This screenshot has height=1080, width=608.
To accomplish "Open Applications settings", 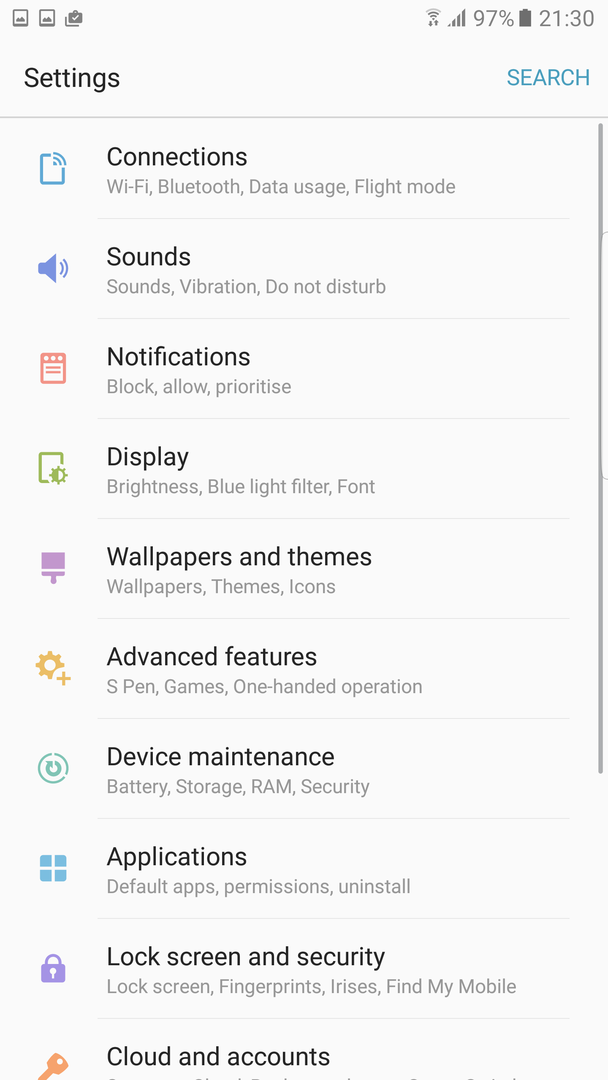I will click(x=300, y=870).
